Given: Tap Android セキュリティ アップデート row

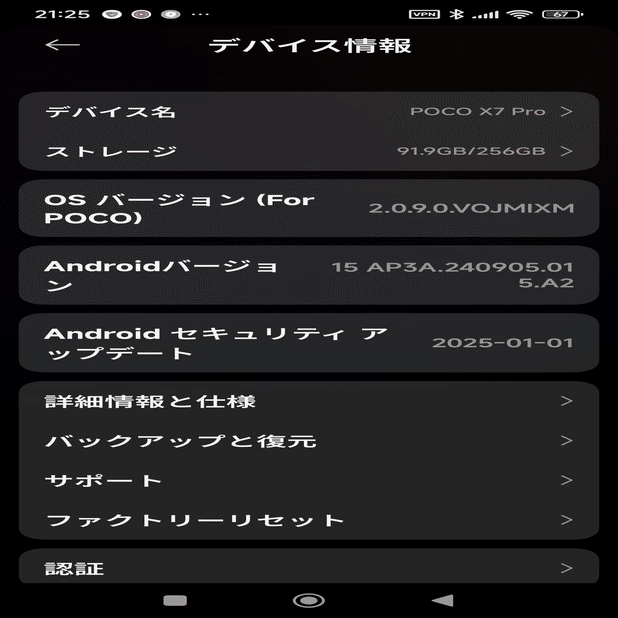Looking at the screenshot, I should click(x=308, y=343).
